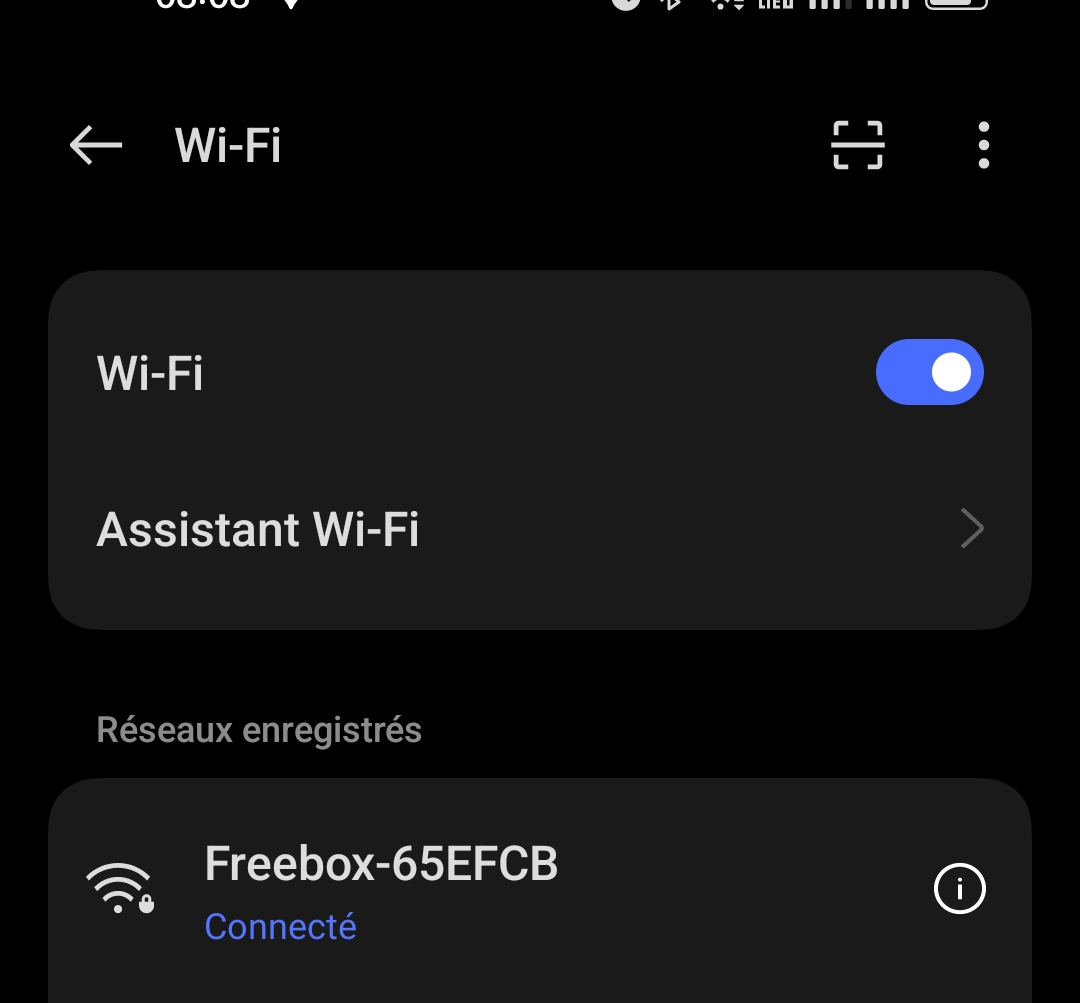Image resolution: width=1080 pixels, height=1003 pixels.
Task: Go back from Wi-Fi settings
Action: click(x=96, y=146)
